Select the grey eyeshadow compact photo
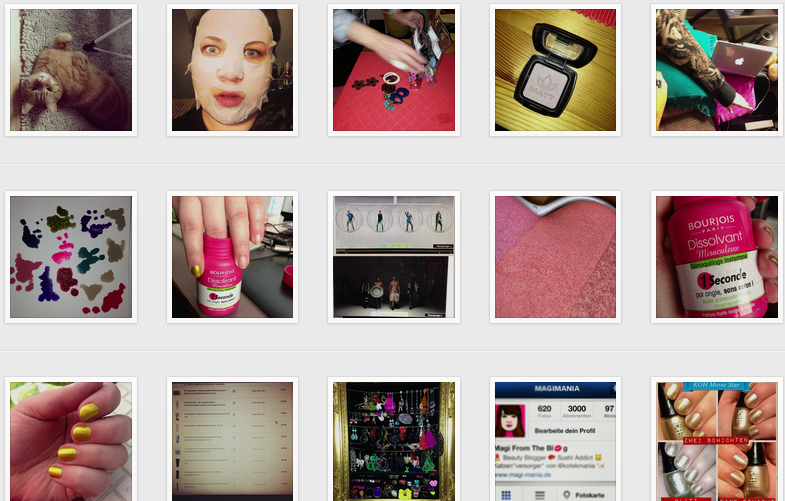The height and width of the screenshot is (501, 785). pos(555,70)
